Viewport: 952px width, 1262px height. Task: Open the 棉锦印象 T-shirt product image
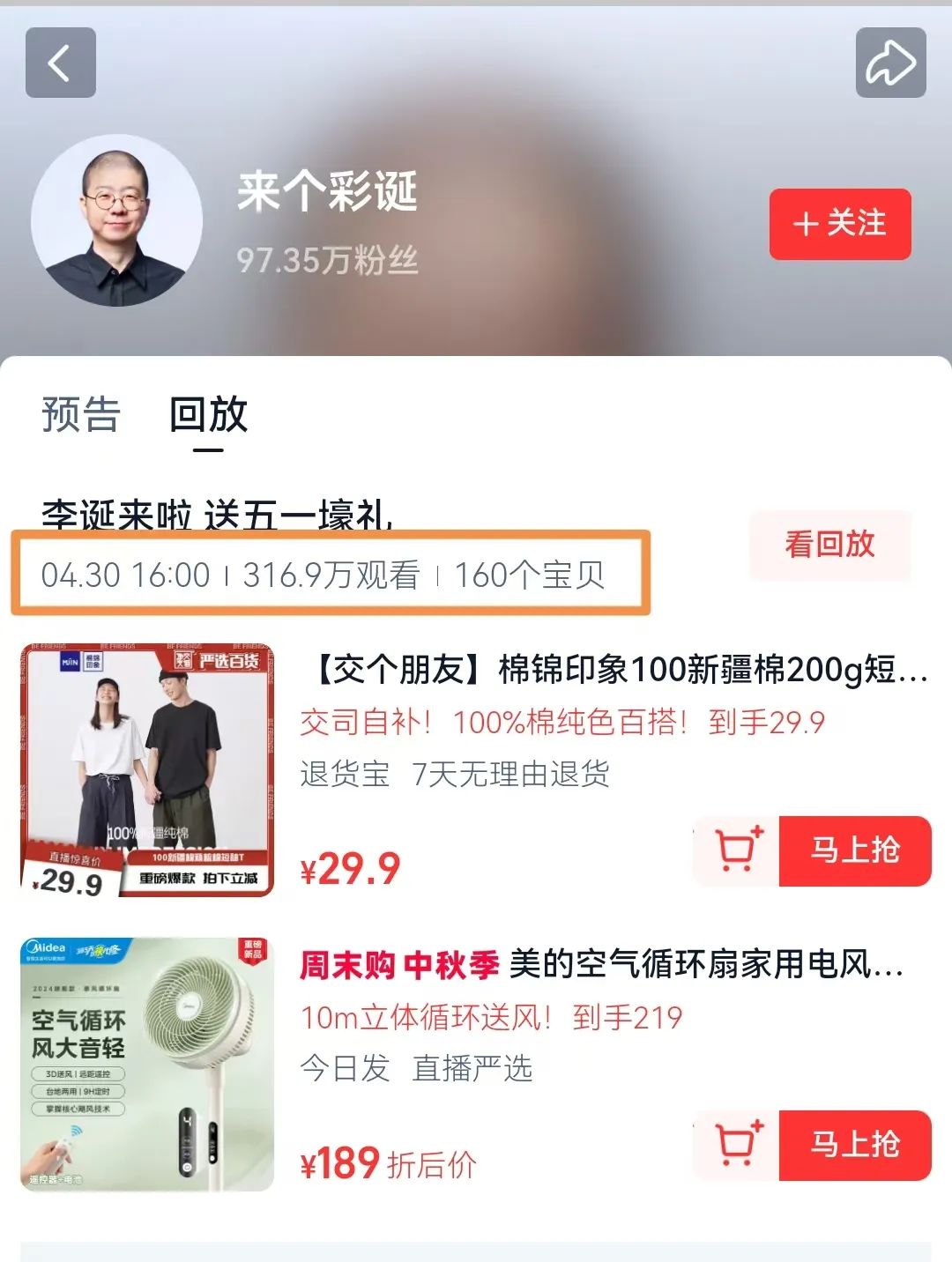147,770
